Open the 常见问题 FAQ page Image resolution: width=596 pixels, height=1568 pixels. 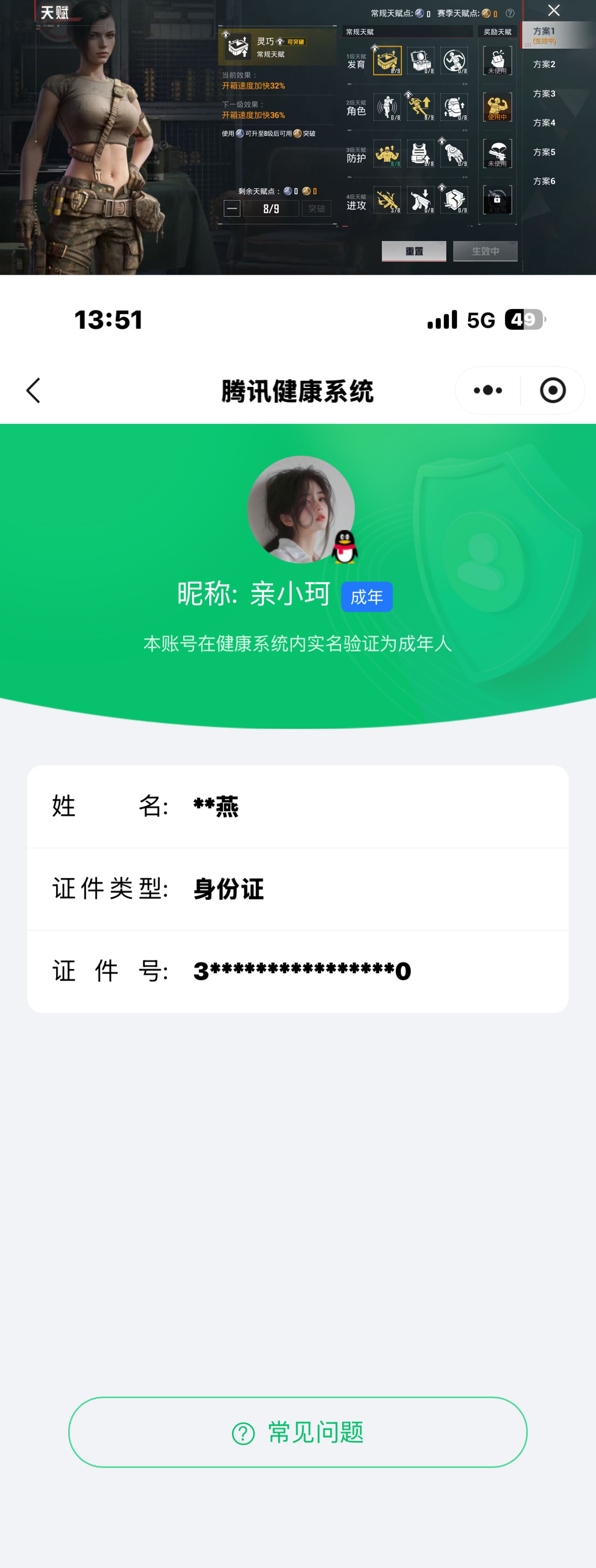[x=298, y=1432]
